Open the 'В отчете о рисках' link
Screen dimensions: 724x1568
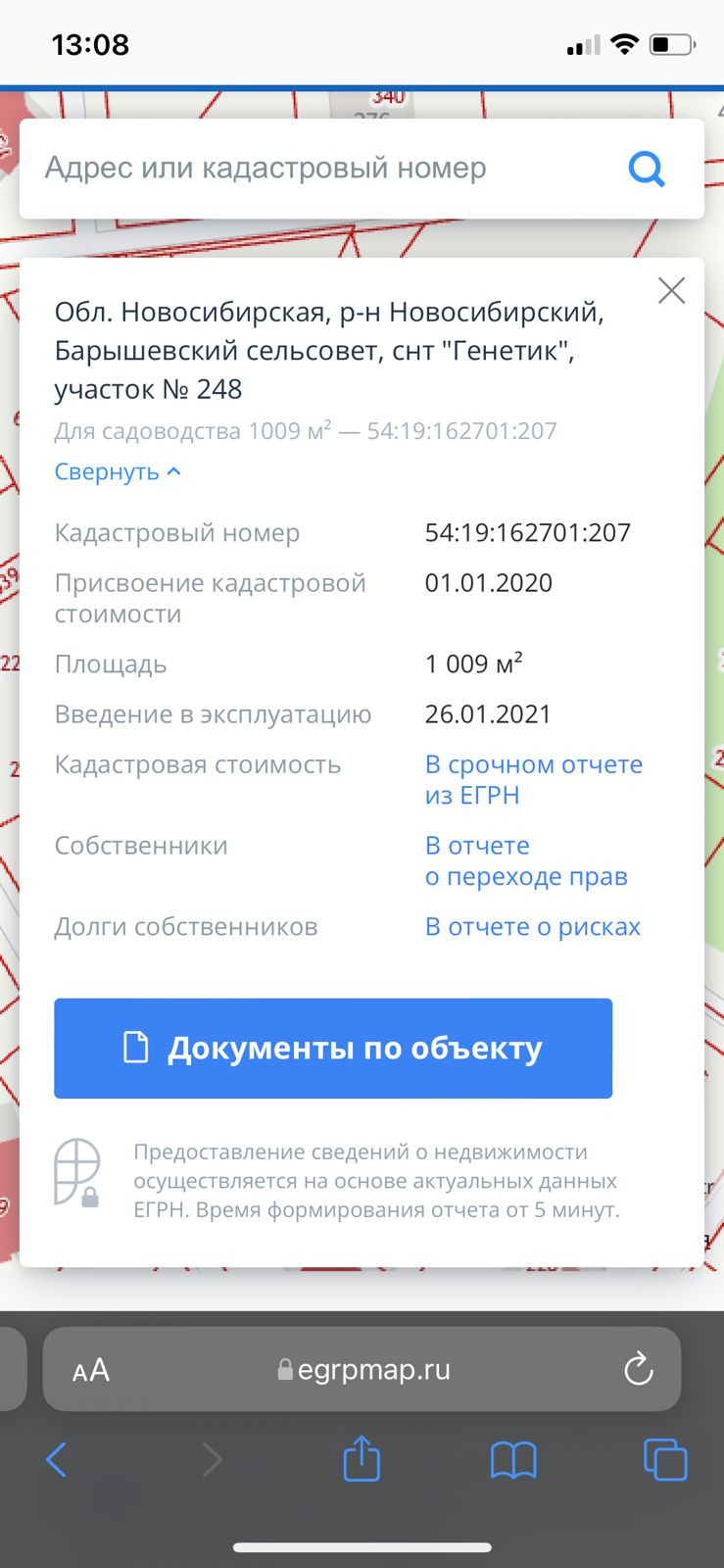533,927
